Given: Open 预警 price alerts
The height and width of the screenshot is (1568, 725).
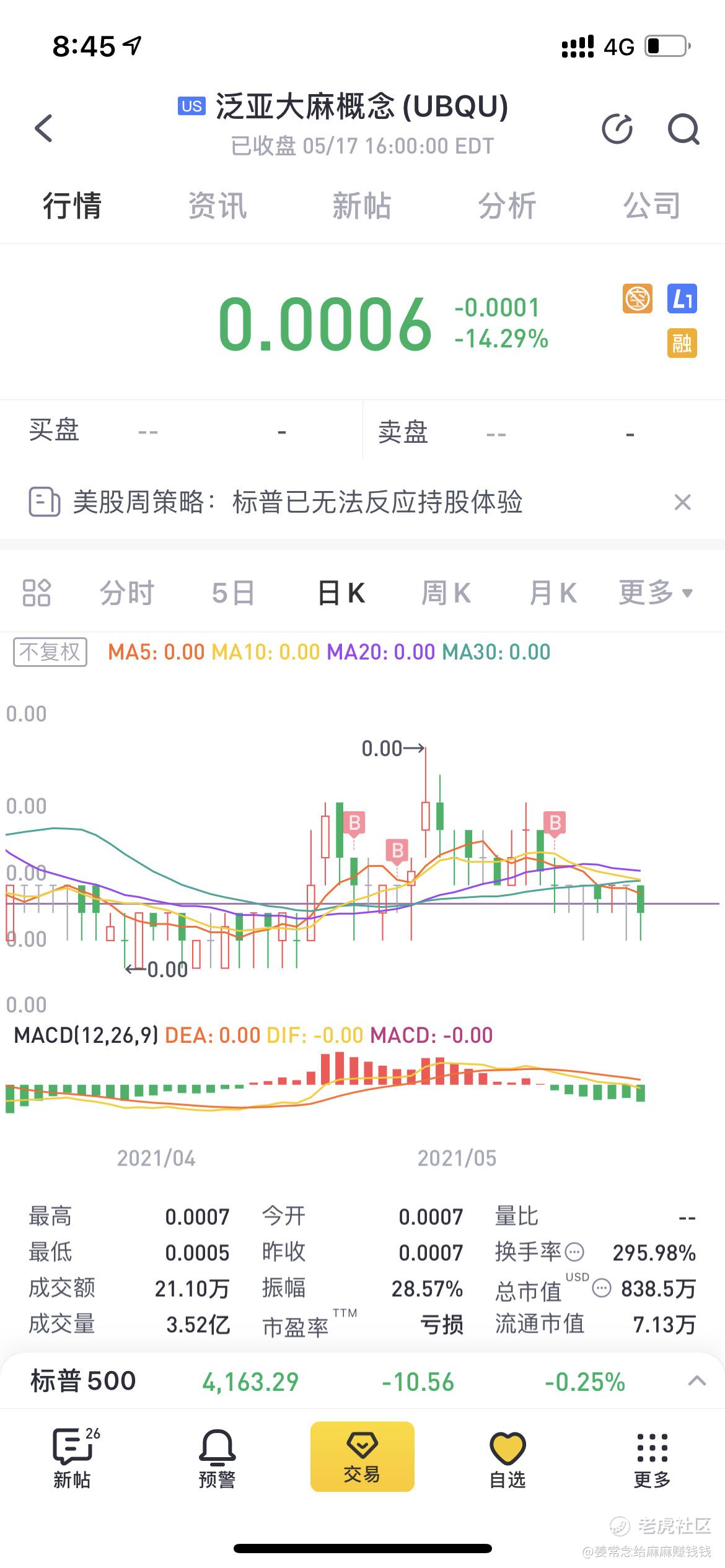Looking at the screenshot, I should click(217, 1459).
